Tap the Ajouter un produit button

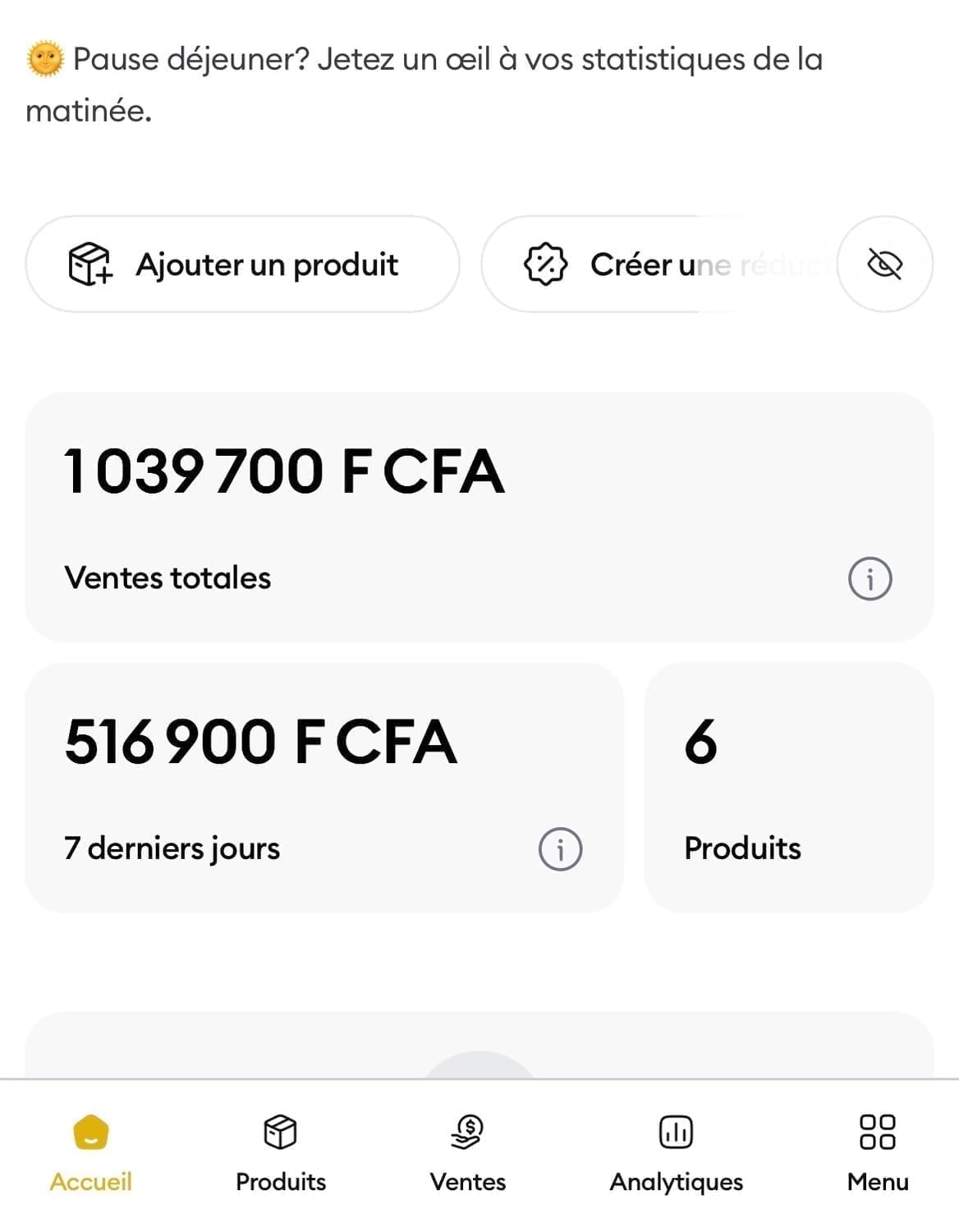tap(242, 264)
